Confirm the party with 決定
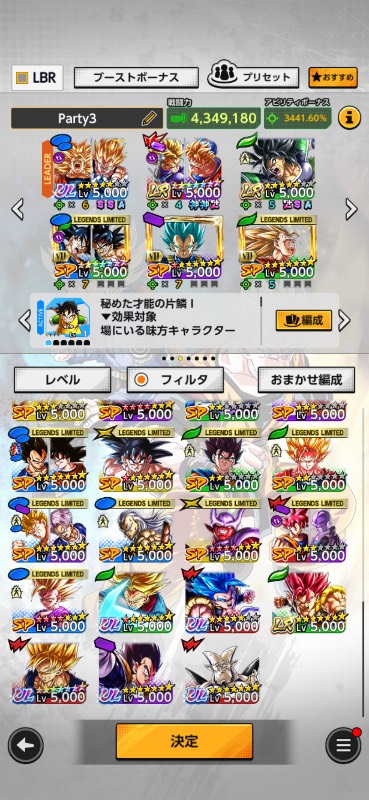369x800 pixels. point(184,741)
